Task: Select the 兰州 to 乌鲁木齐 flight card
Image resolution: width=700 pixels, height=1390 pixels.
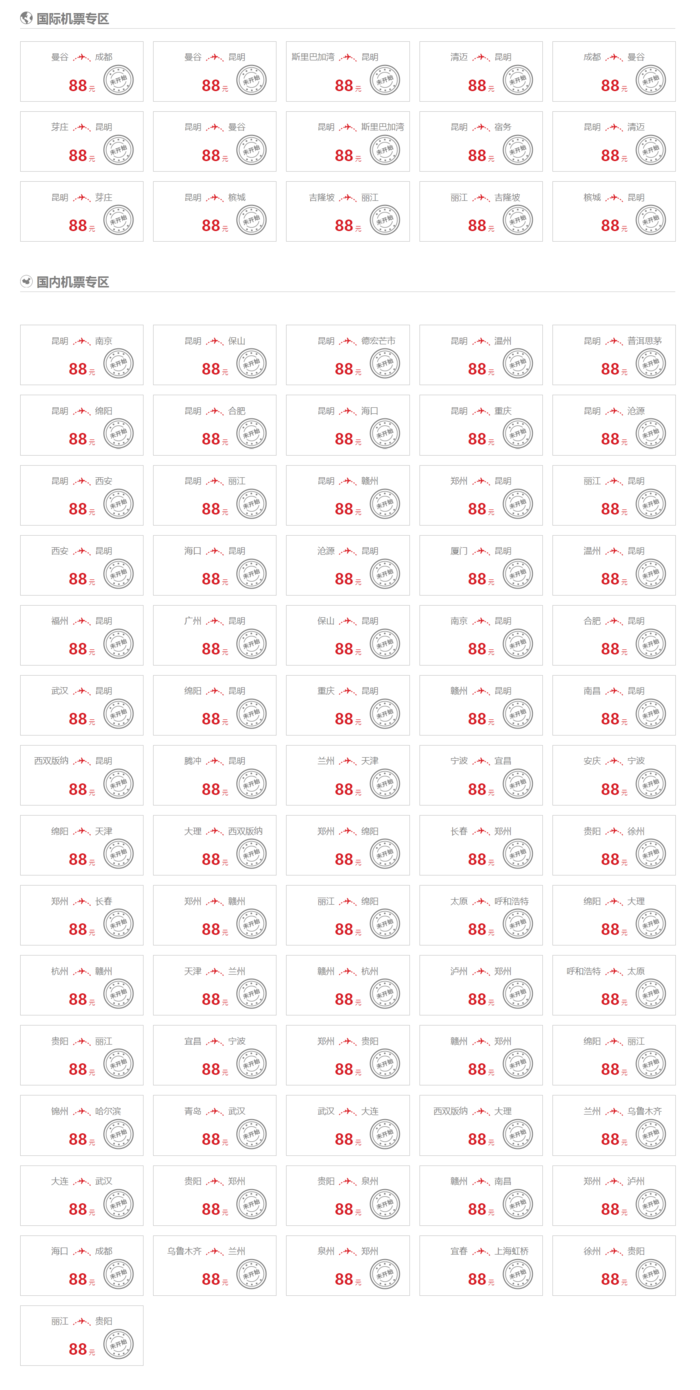Action: coord(613,1125)
